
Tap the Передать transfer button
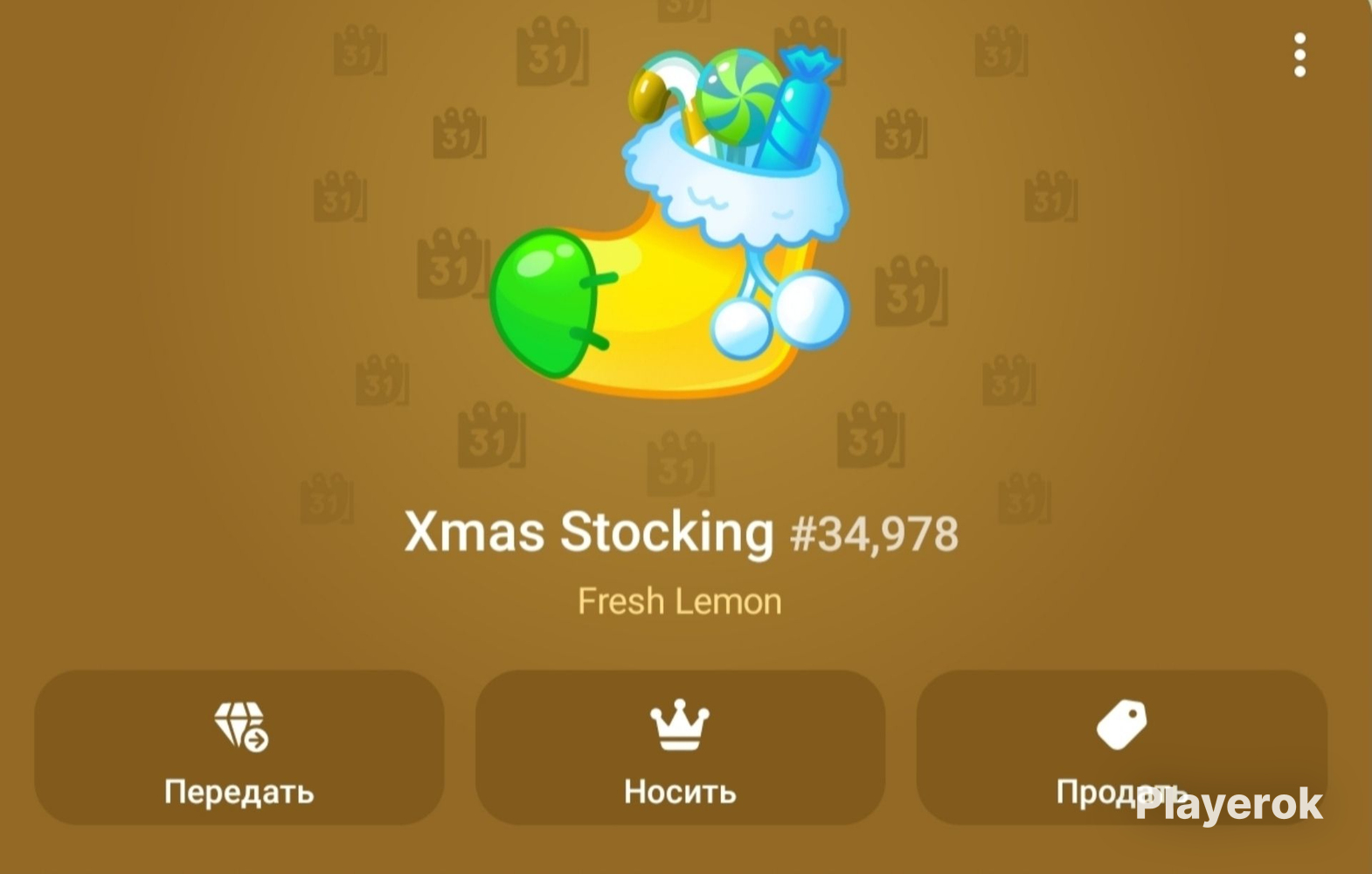tap(239, 747)
